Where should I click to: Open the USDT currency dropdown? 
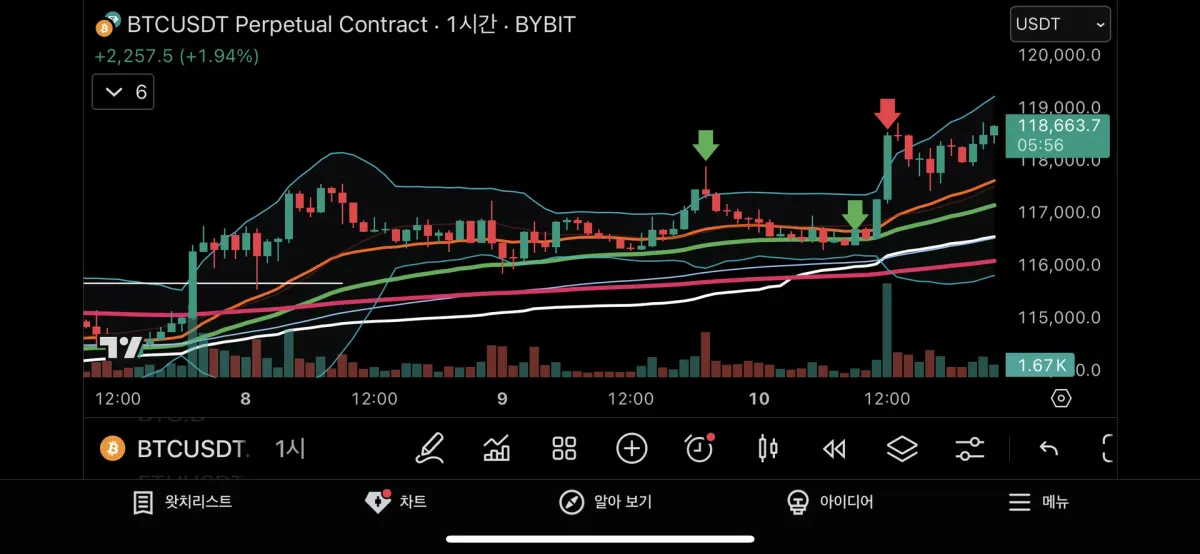click(x=1061, y=24)
